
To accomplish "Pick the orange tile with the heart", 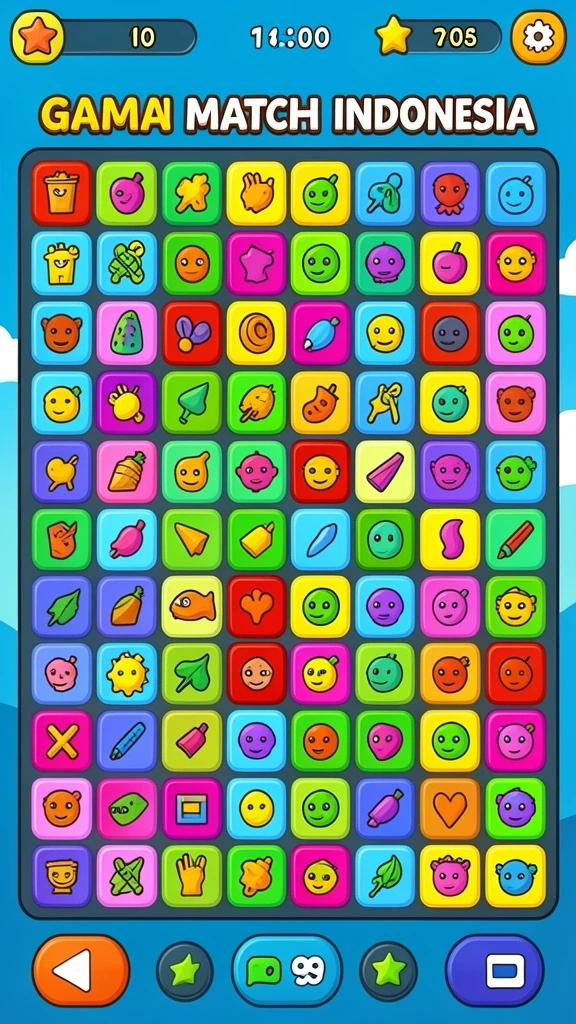I will tap(450, 808).
